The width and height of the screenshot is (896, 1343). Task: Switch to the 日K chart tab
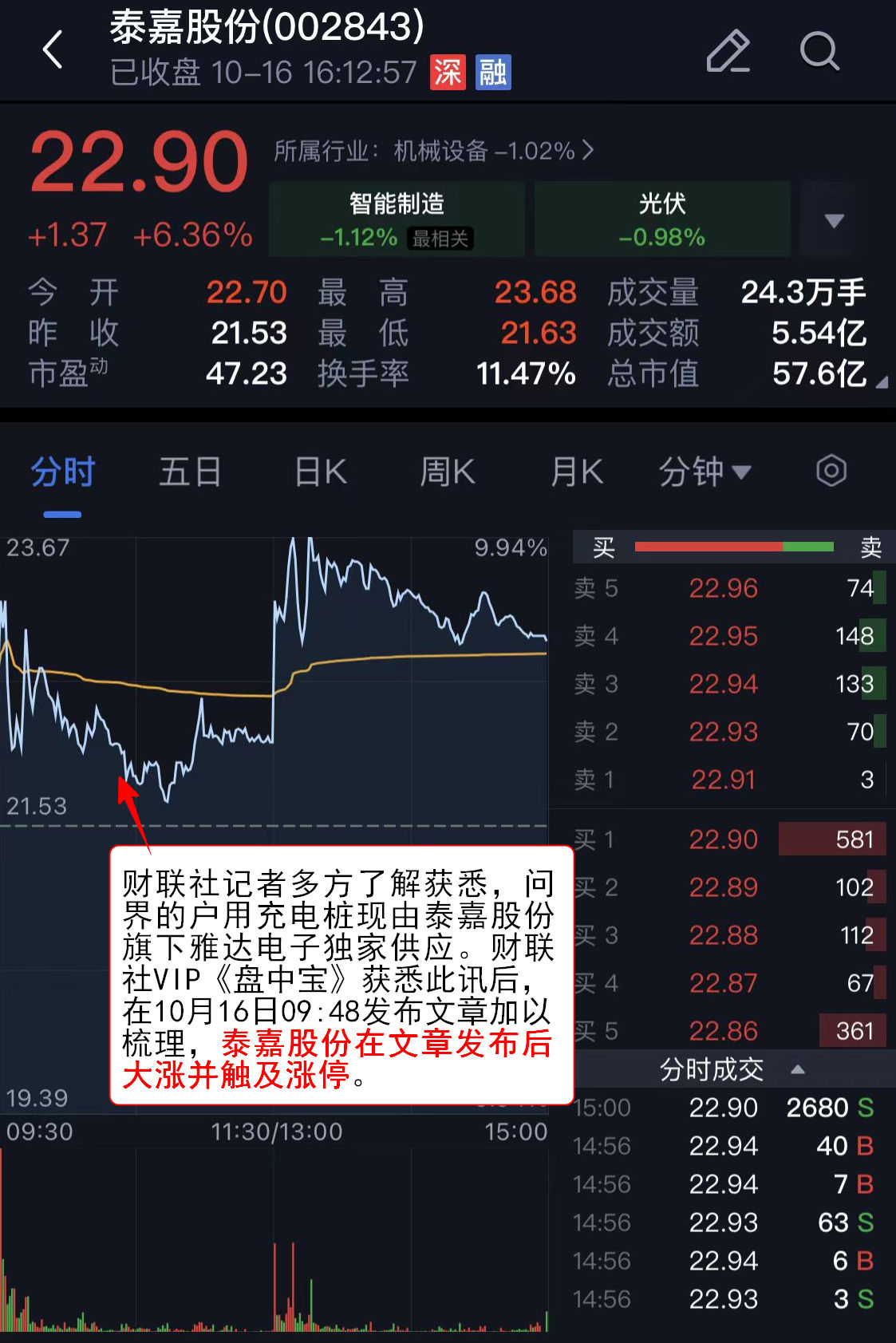(x=320, y=472)
